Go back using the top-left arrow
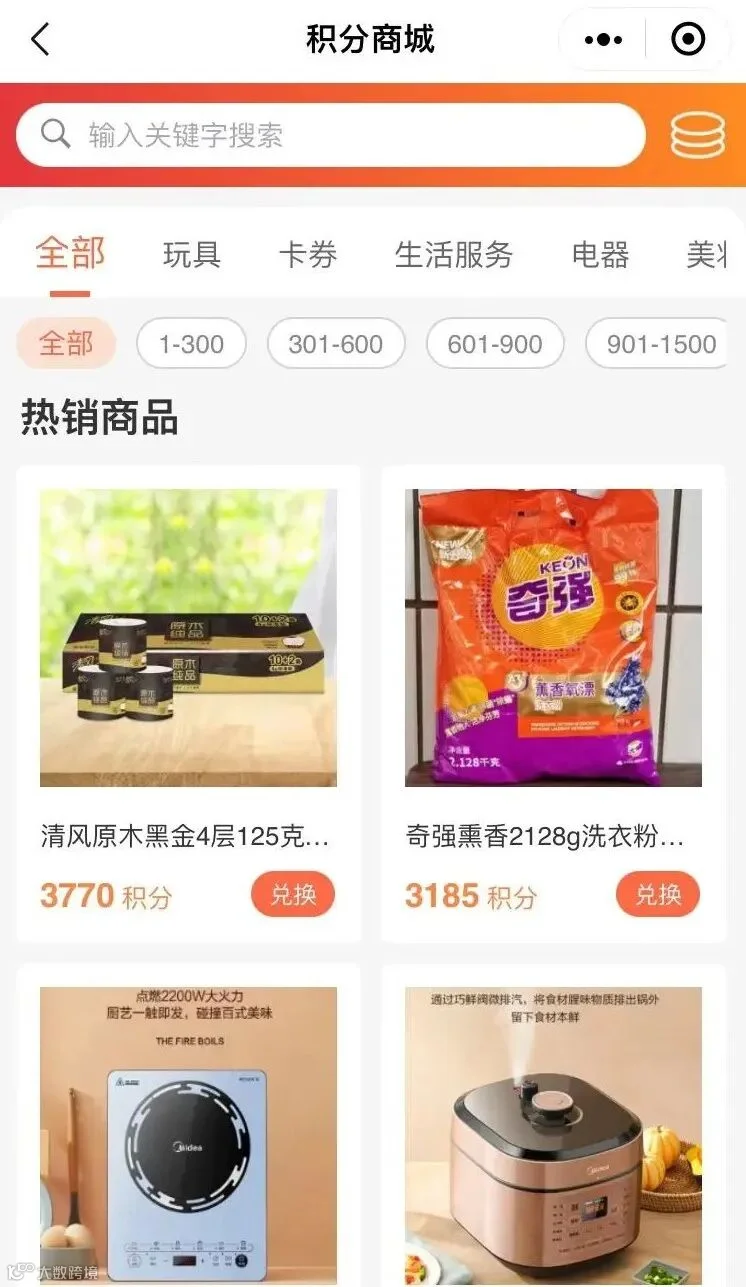Screen dimensions: 746x1287 (x=40, y=40)
